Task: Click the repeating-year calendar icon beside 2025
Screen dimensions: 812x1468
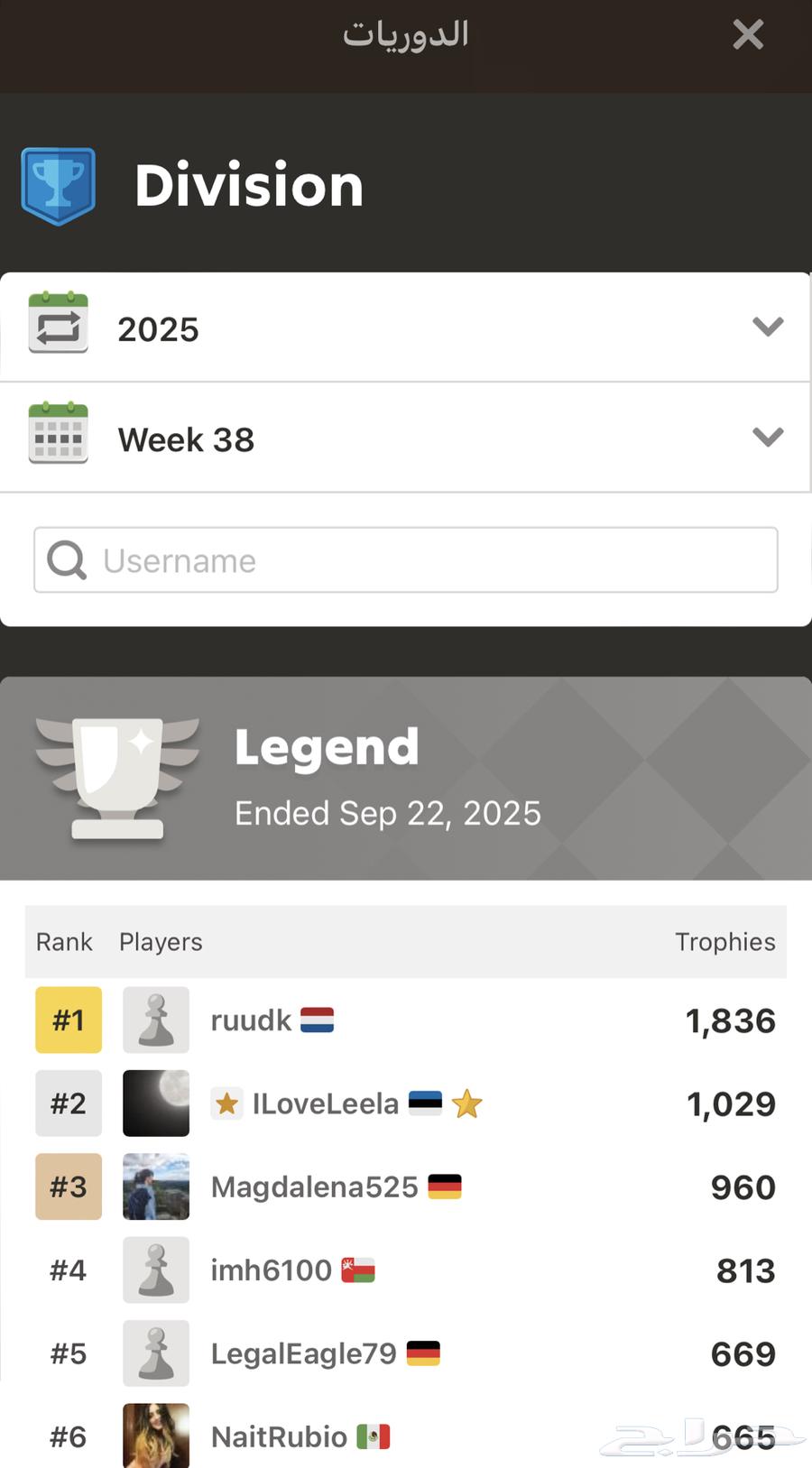Action: click(58, 327)
